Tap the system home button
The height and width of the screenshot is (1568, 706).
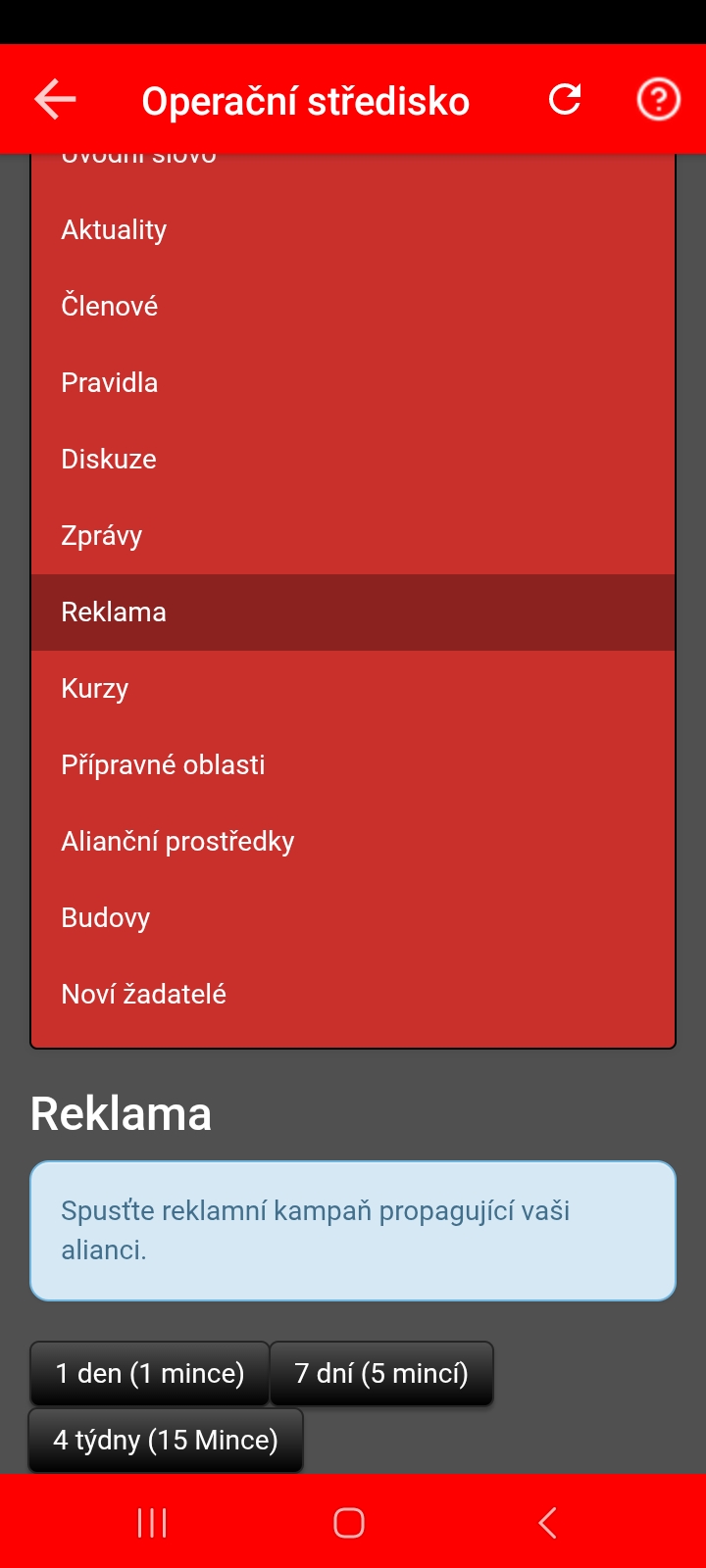click(x=349, y=1523)
